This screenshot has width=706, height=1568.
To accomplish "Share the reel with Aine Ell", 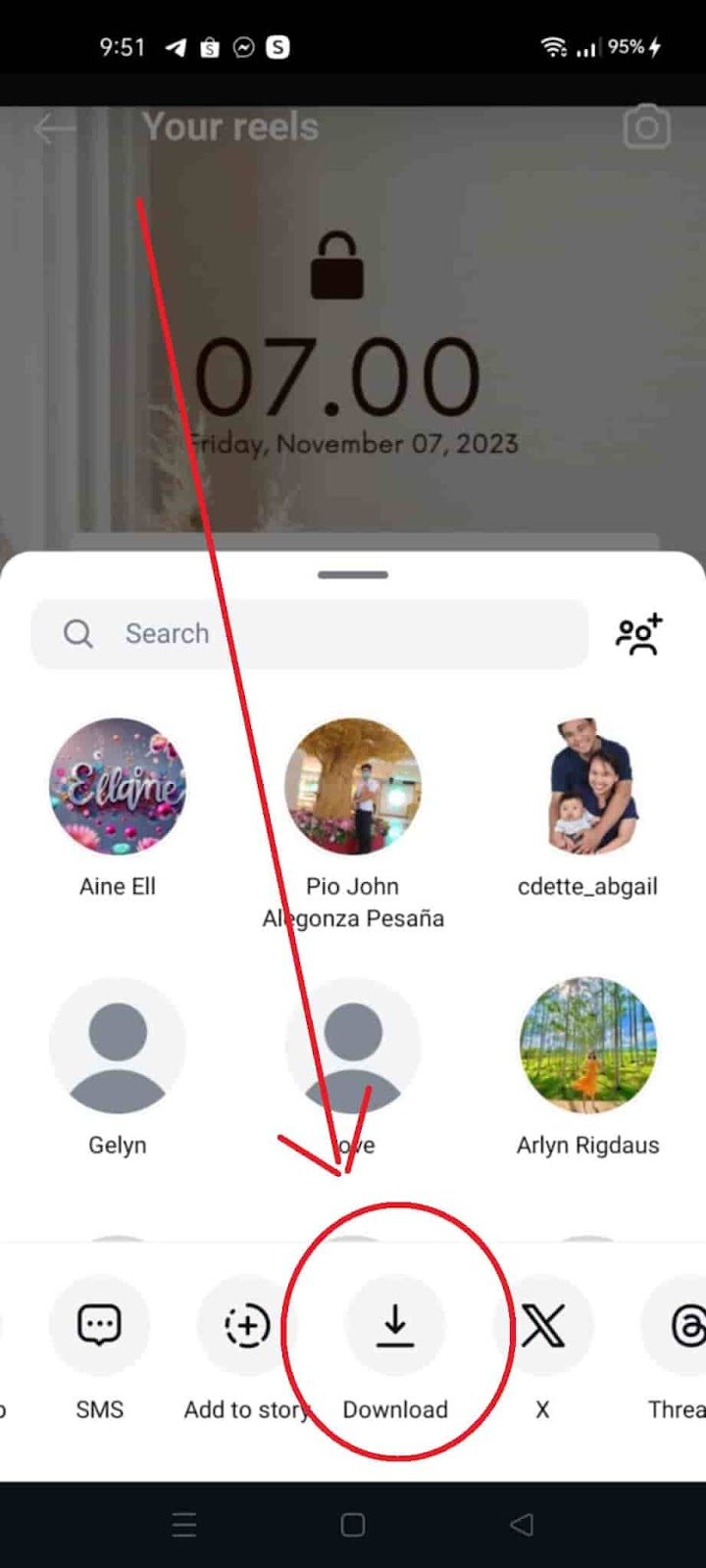I will [x=118, y=787].
